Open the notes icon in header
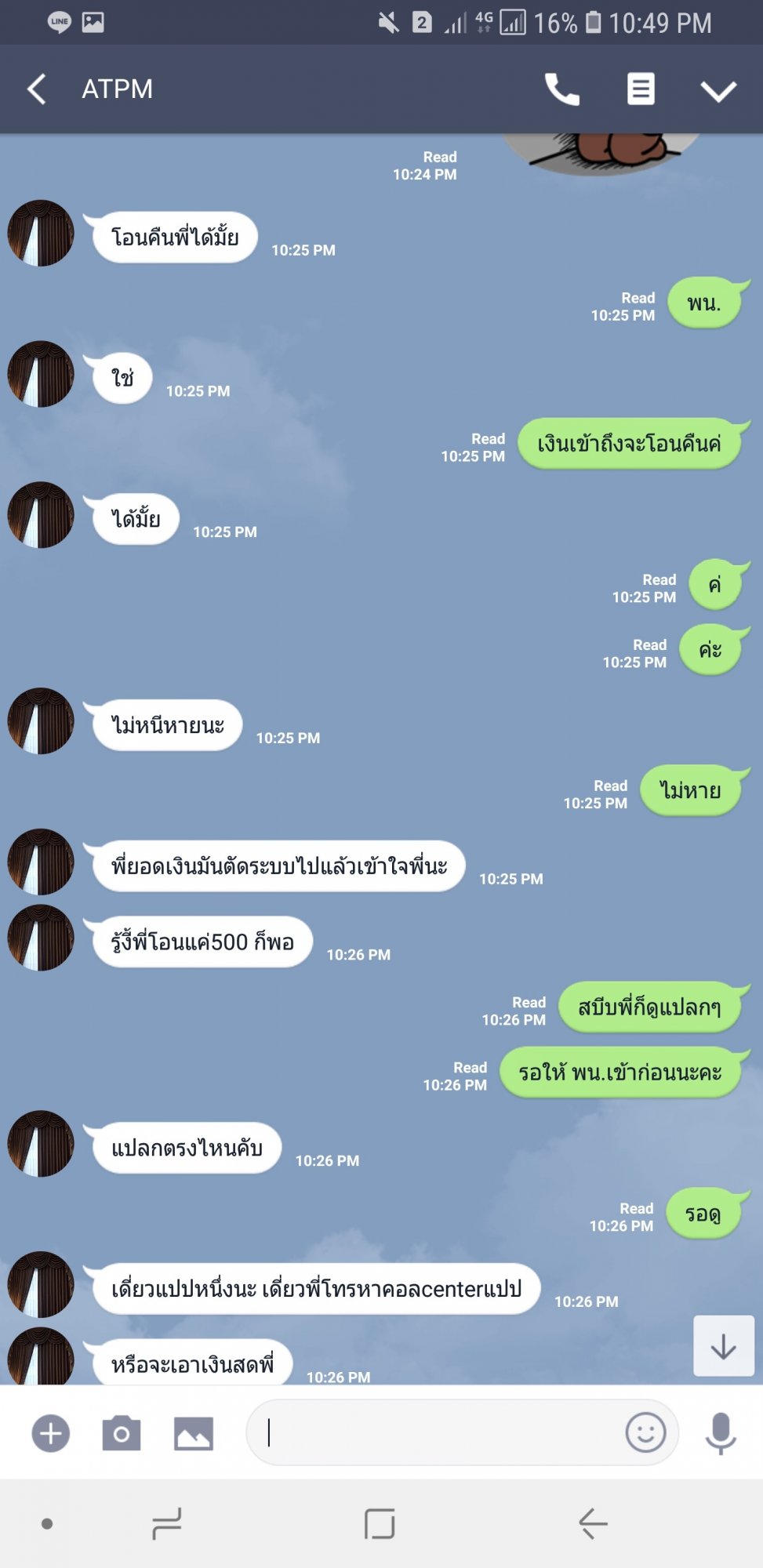Viewport: 763px width, 1568px height. pos(641,89)
